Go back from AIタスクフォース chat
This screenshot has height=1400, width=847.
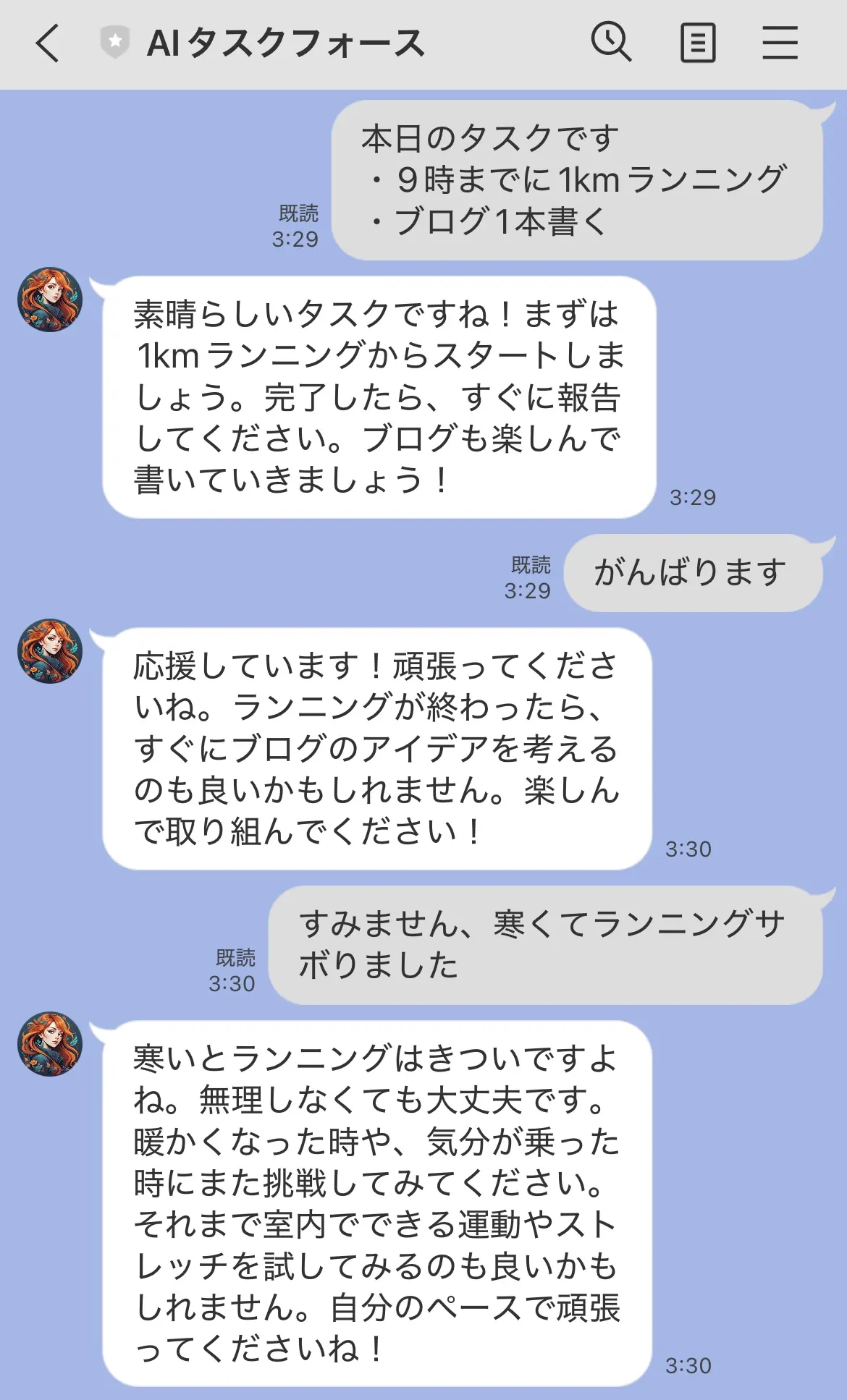click(x=48, y=43)
